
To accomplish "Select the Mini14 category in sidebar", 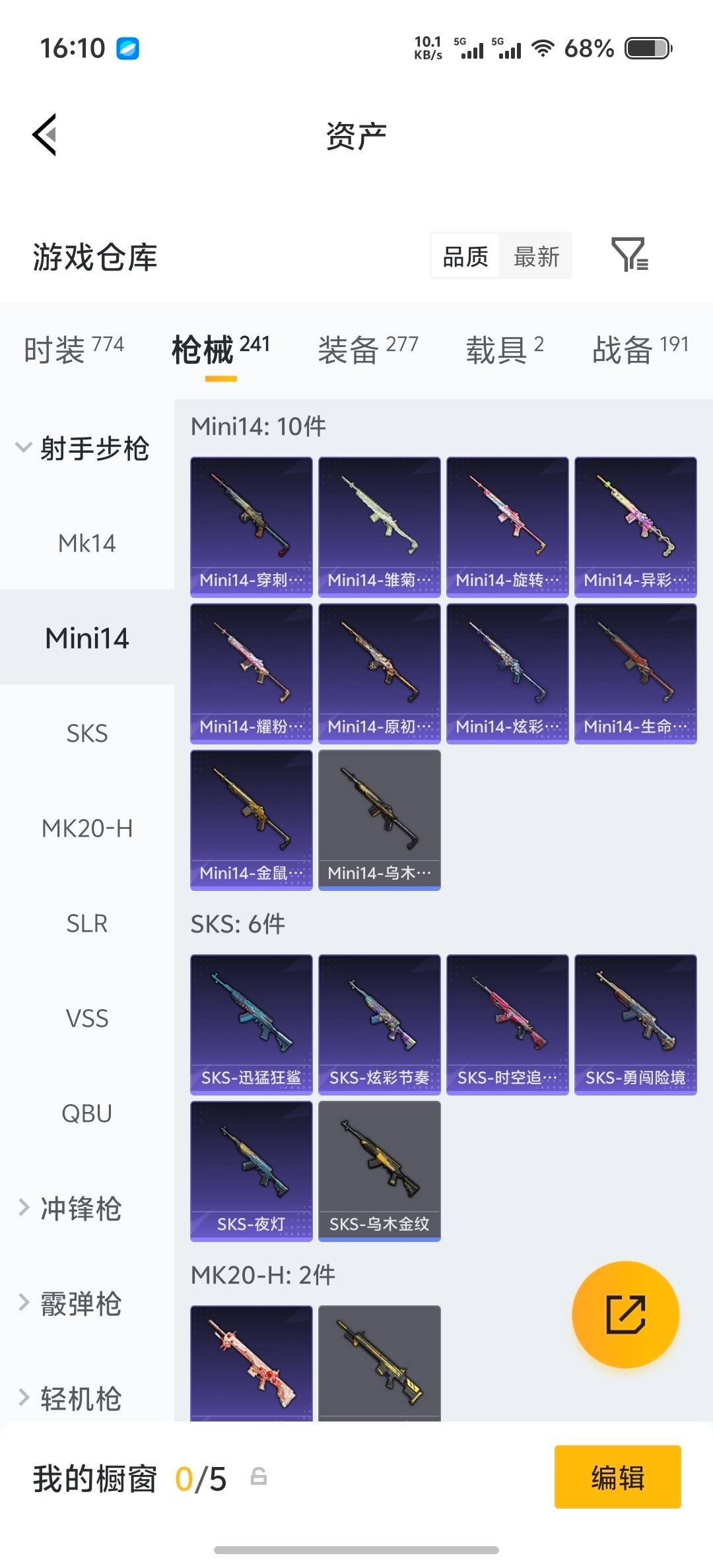I will [87, 637].
